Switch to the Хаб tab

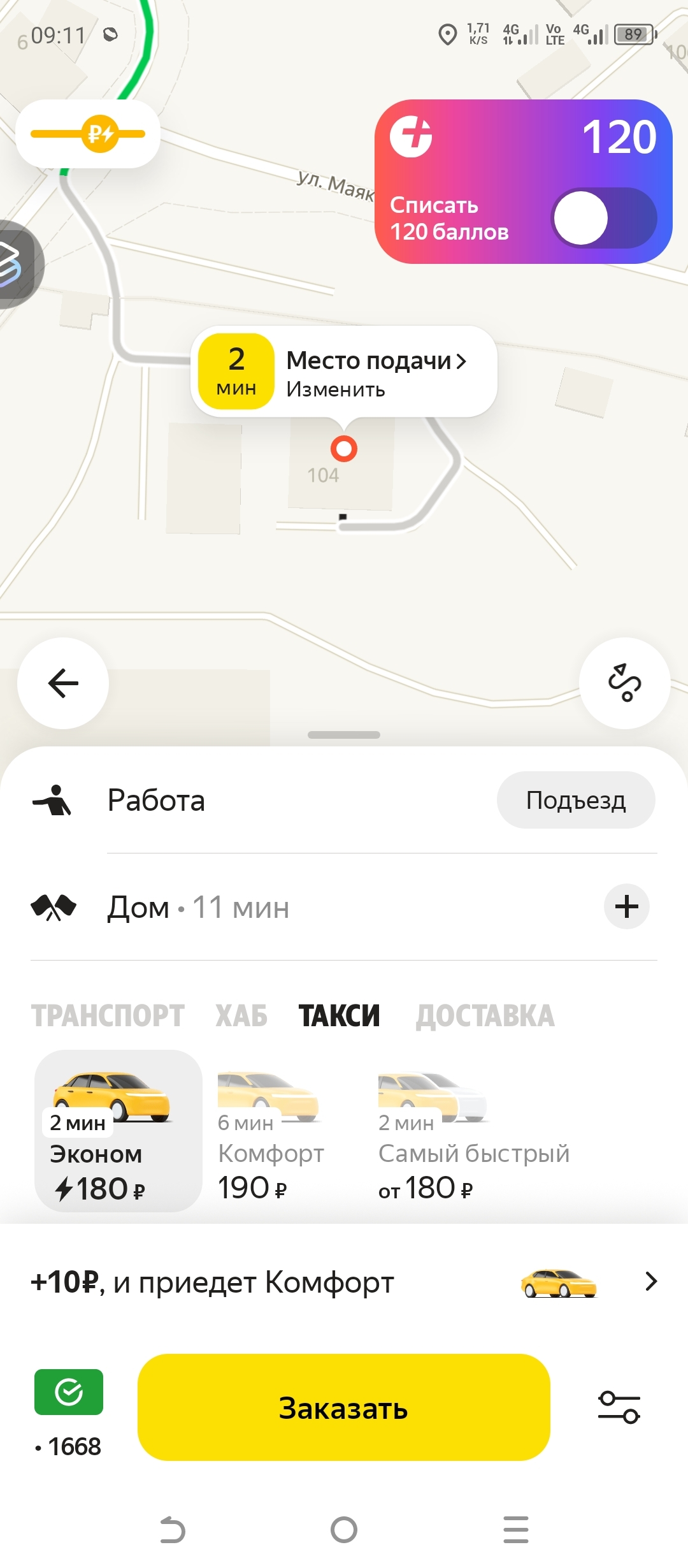tap(241, 1016)
